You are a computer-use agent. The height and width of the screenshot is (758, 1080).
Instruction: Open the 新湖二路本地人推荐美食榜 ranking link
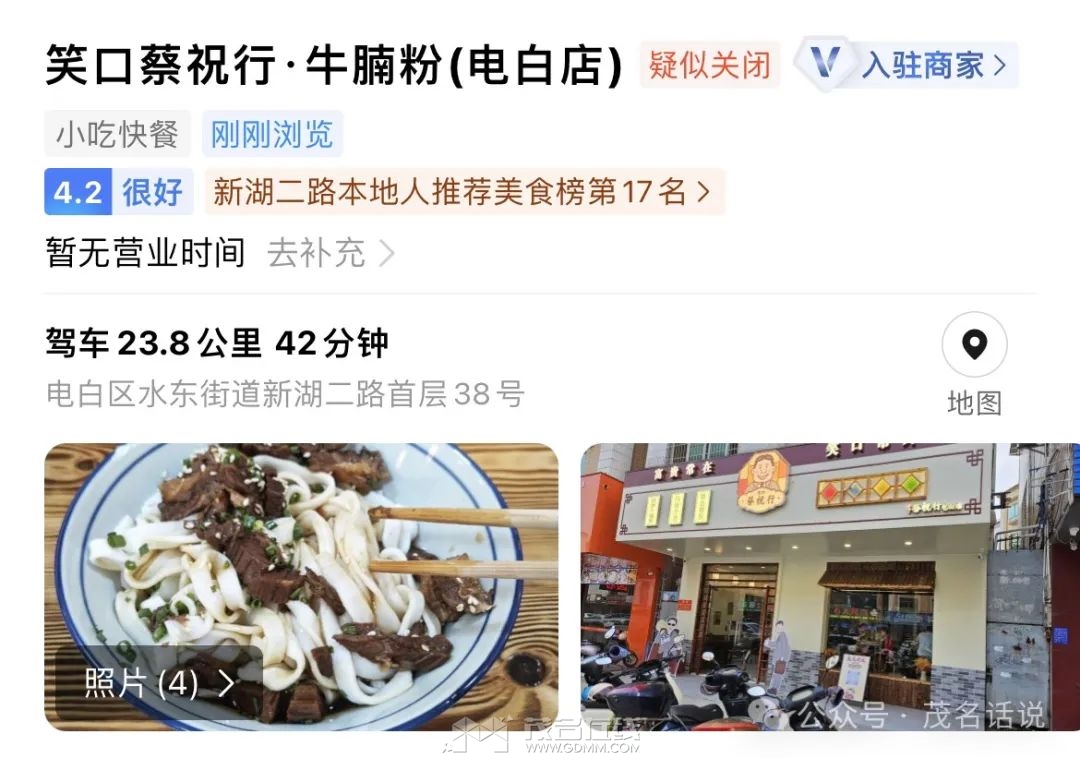coord(463,192)
